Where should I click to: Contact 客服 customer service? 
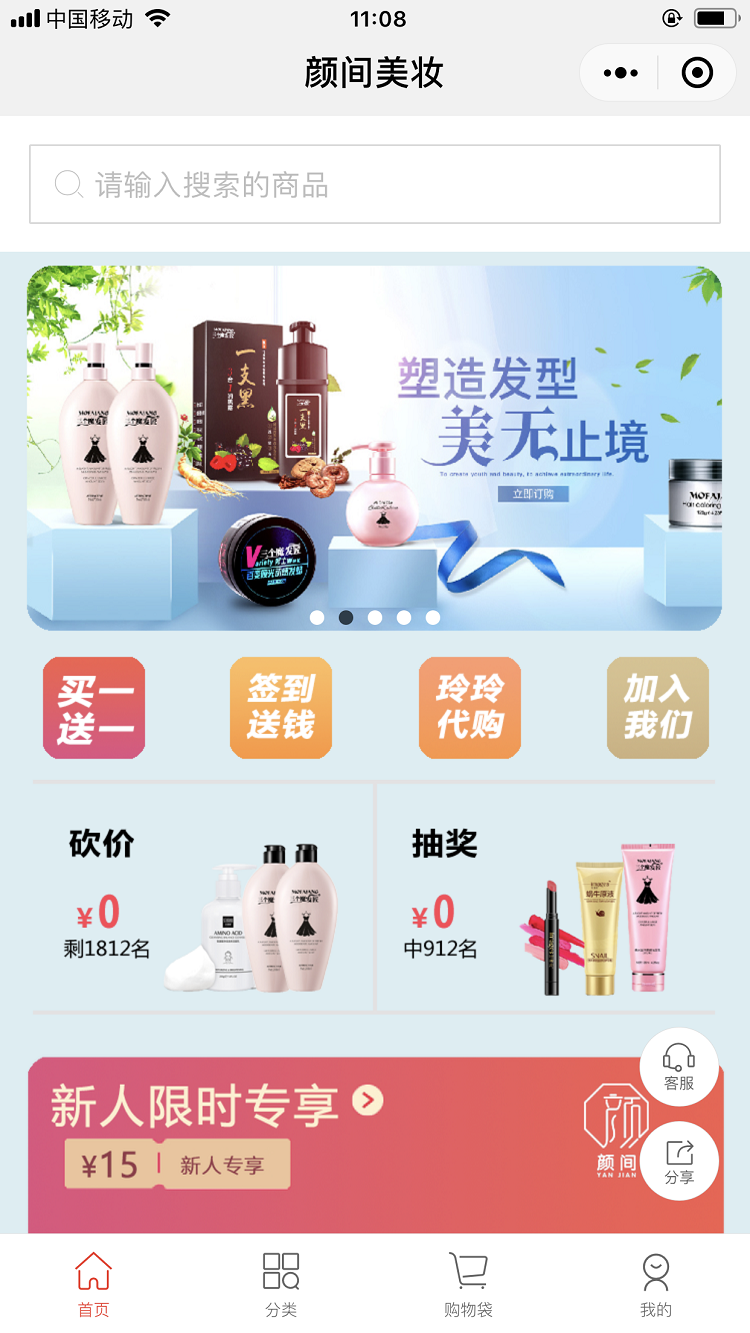[x=679, y=1067]
